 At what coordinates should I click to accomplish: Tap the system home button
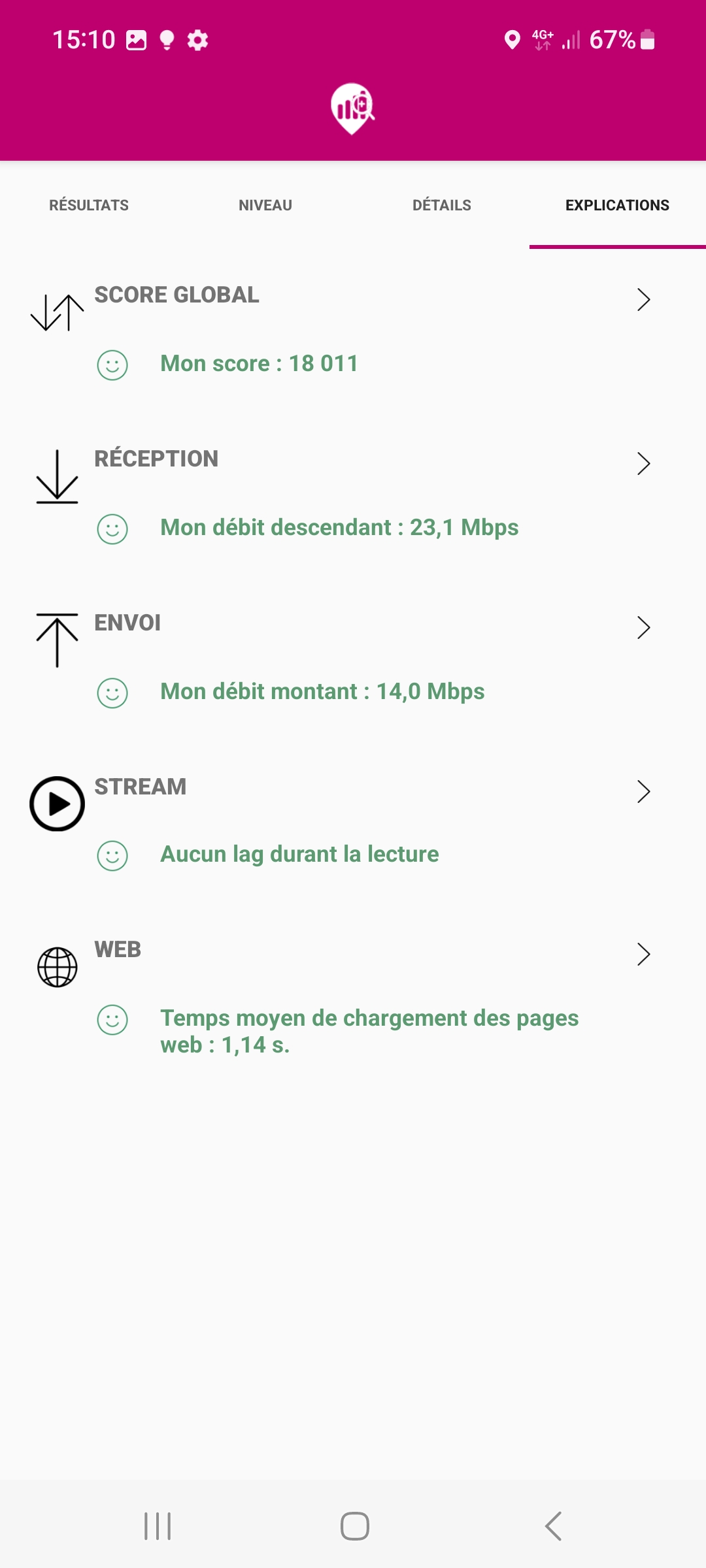pos(354,1526)
